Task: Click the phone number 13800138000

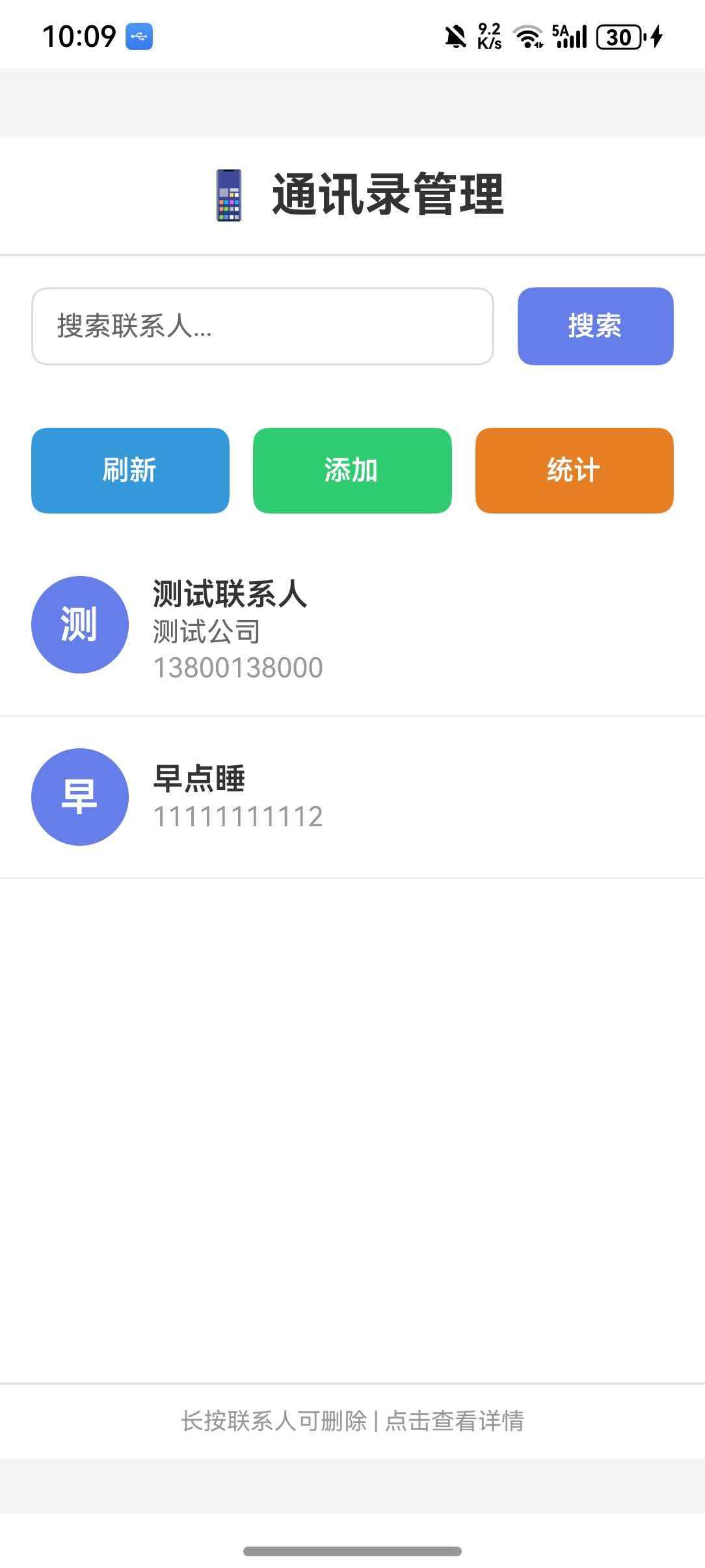Action: click(x=239, y=666)
